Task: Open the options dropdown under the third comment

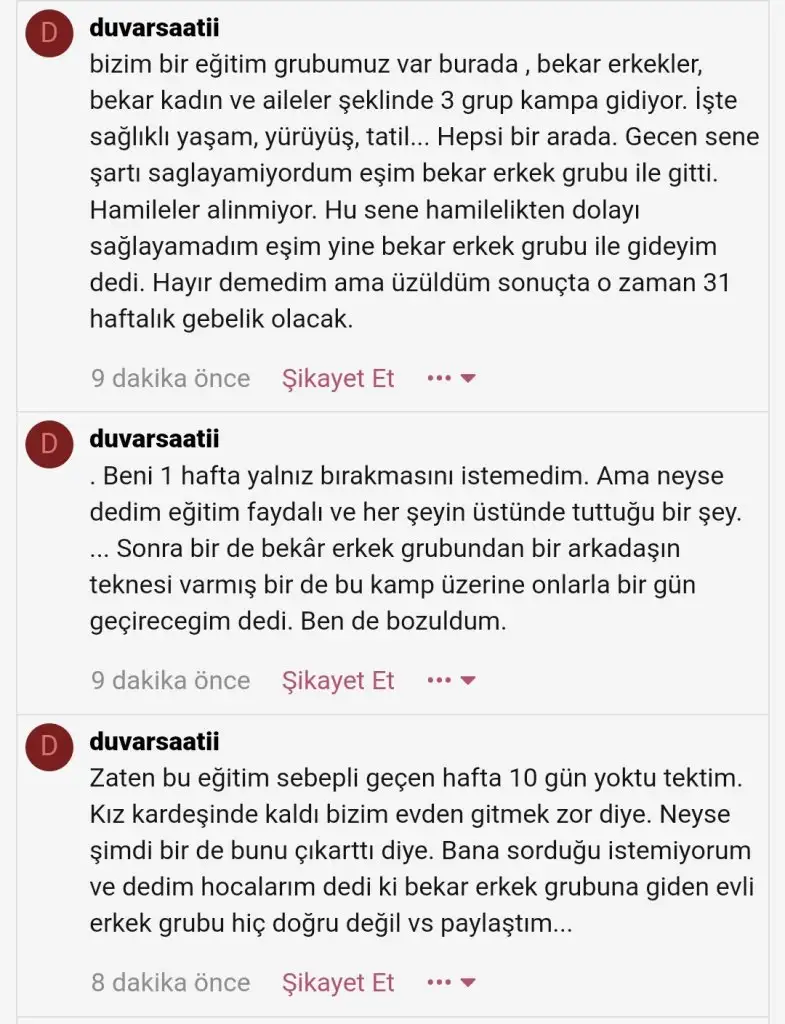Action: (x=450, y=983)
